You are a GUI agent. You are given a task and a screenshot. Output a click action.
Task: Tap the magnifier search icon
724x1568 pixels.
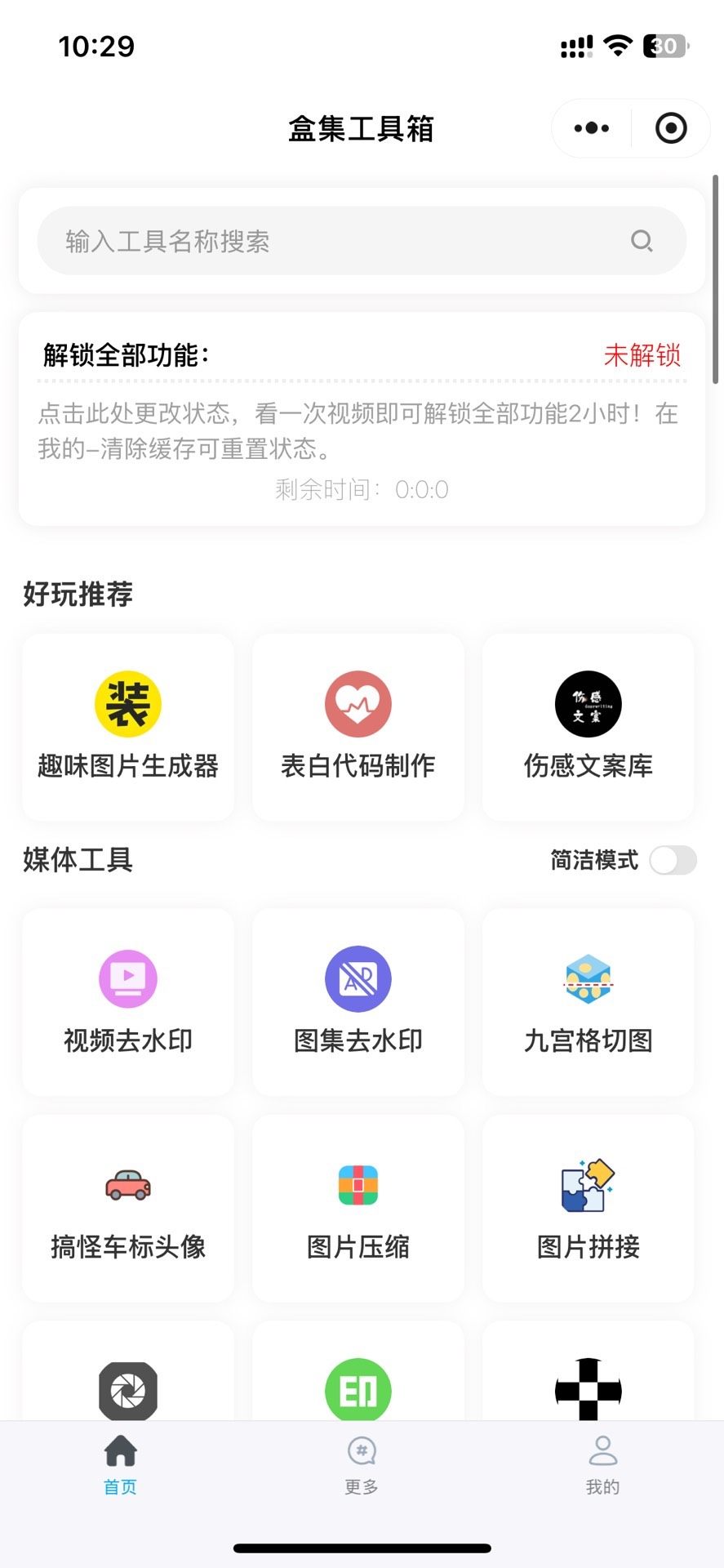tap(642, 241)
